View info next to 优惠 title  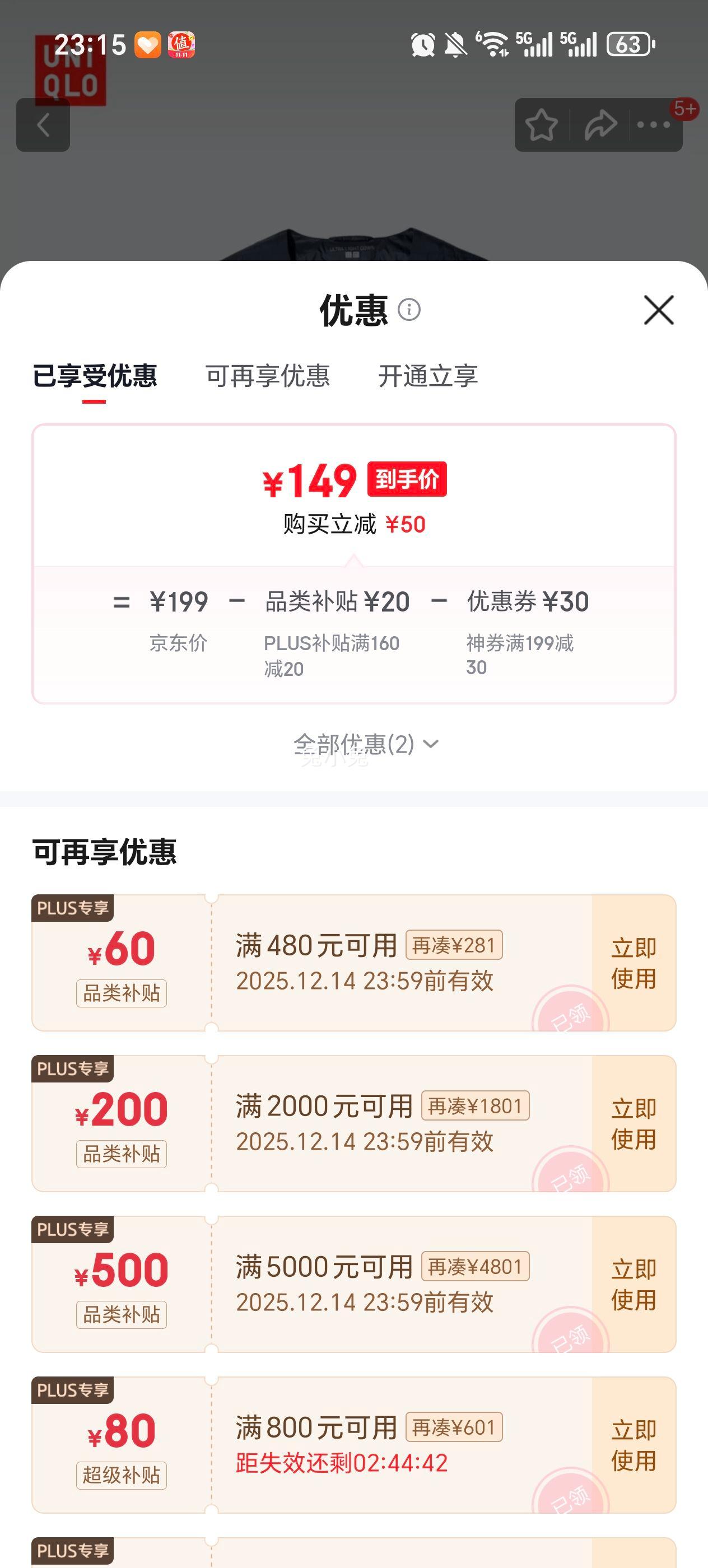tap(409, 311)
